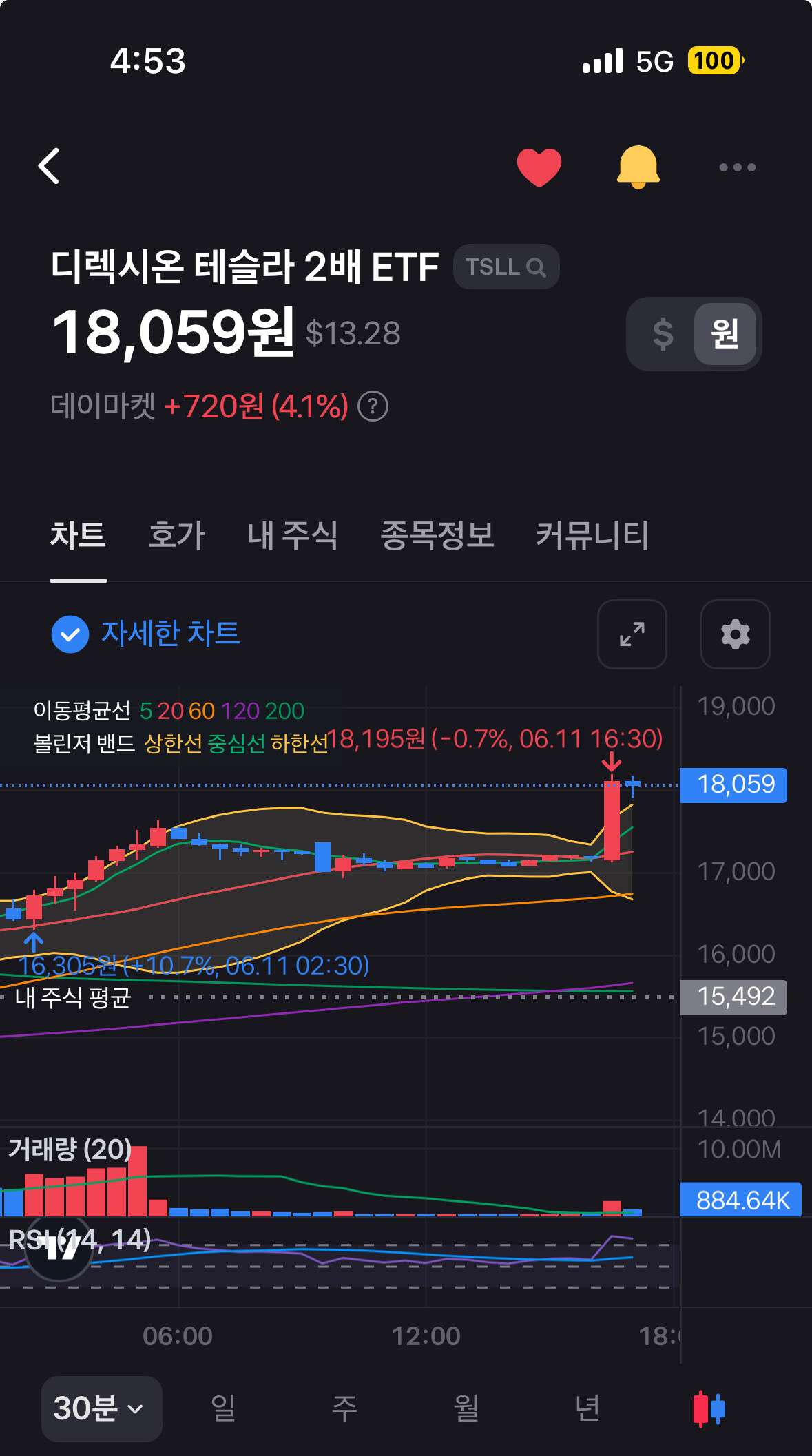
Task: Select the 일 daily chart period
Action: 223,1408
